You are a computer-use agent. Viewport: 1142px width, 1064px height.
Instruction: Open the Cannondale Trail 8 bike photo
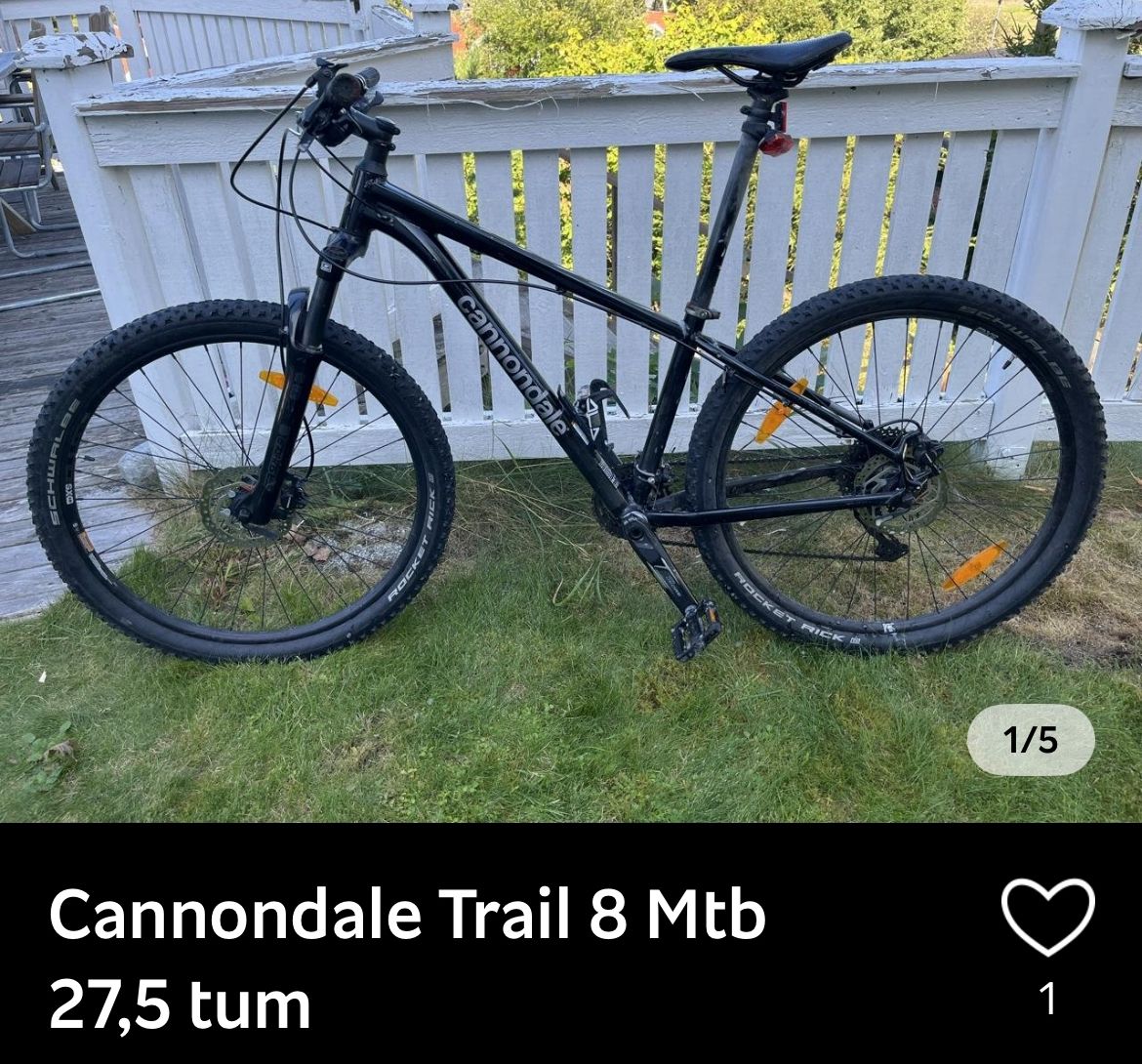[x=570, y=410]
